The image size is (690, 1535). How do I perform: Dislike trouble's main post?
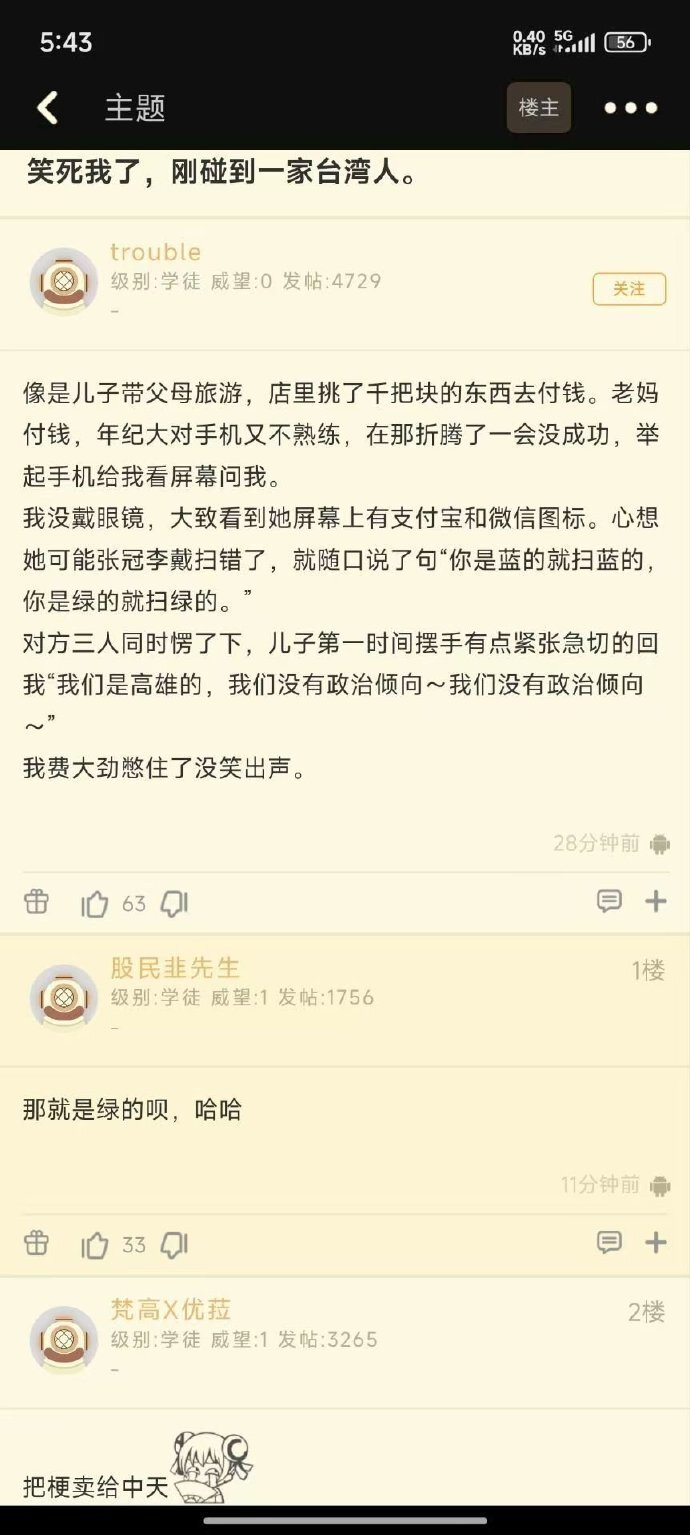pos(175,904)
